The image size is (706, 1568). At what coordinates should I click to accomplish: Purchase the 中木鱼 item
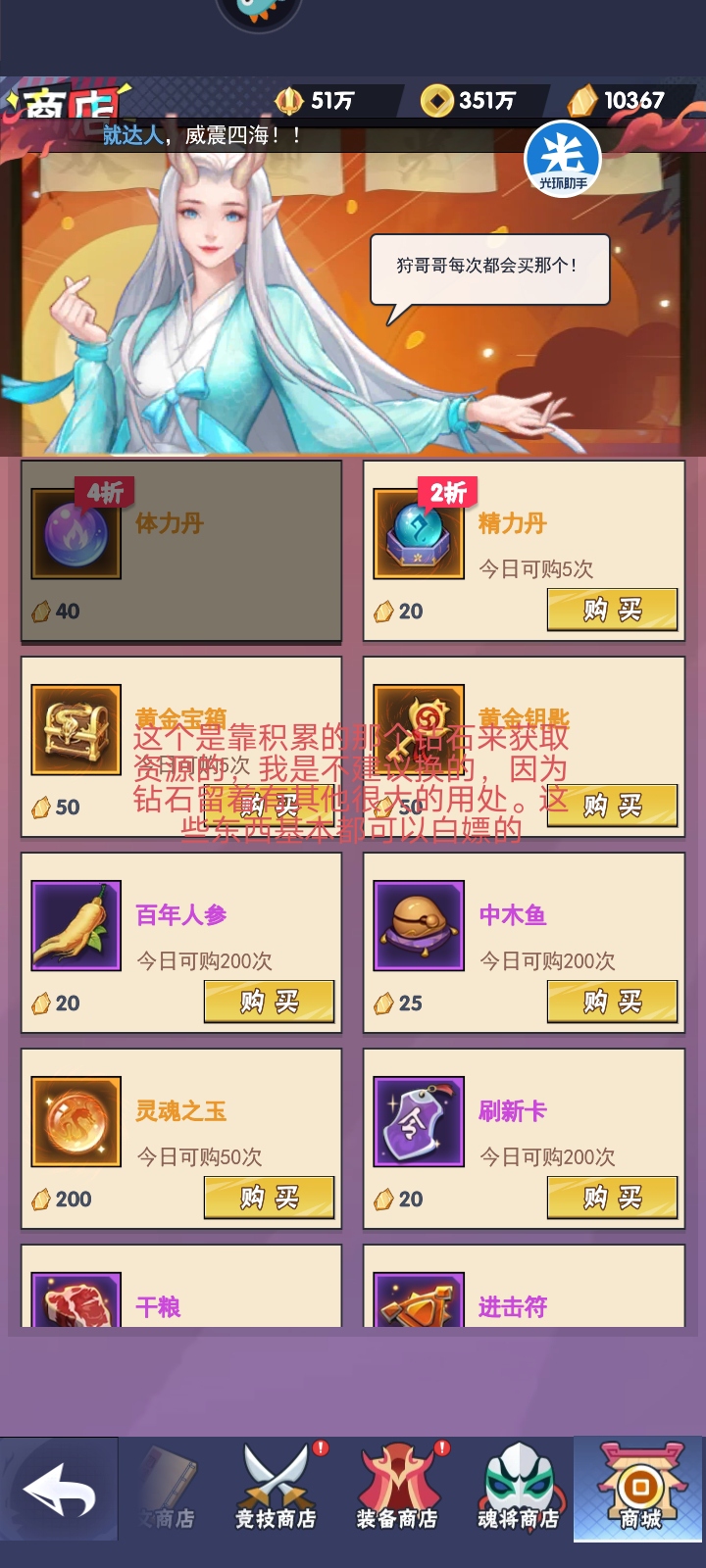(x=612, y=1002)
